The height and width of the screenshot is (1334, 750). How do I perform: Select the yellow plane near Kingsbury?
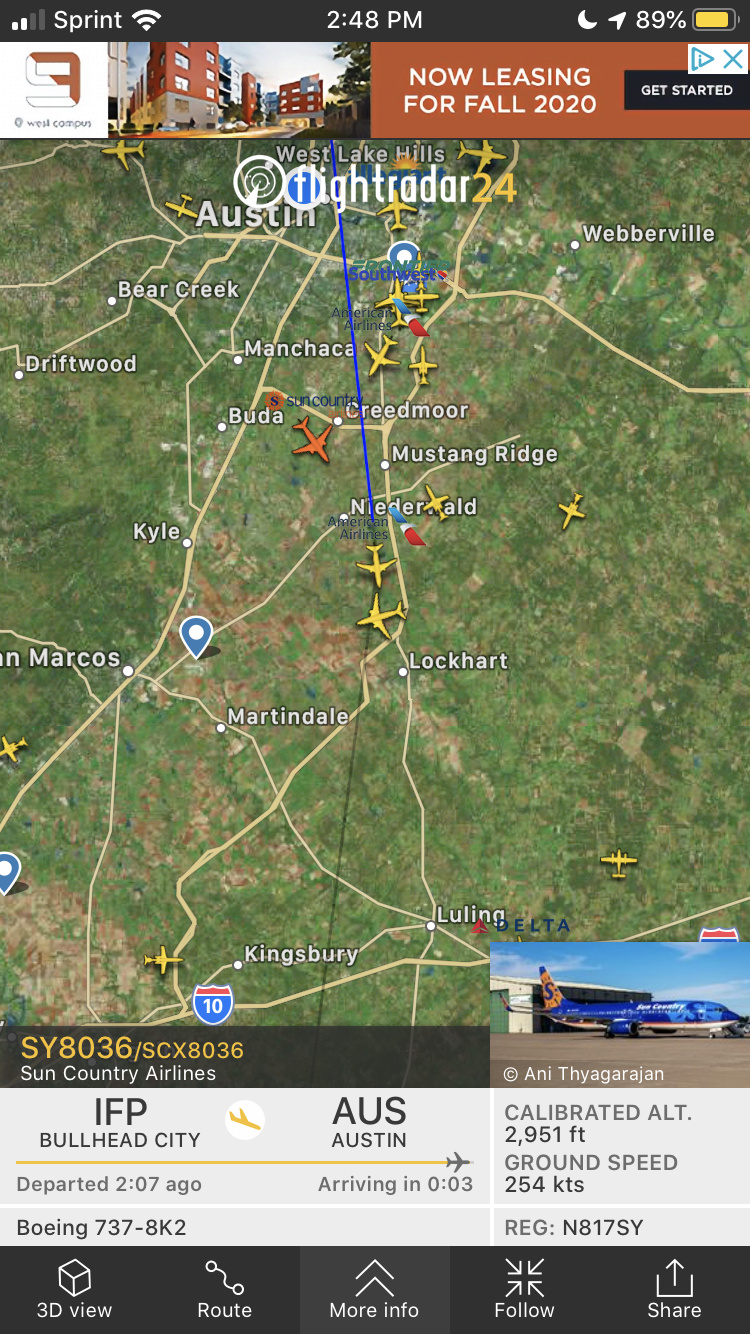[x=163, y=961]
